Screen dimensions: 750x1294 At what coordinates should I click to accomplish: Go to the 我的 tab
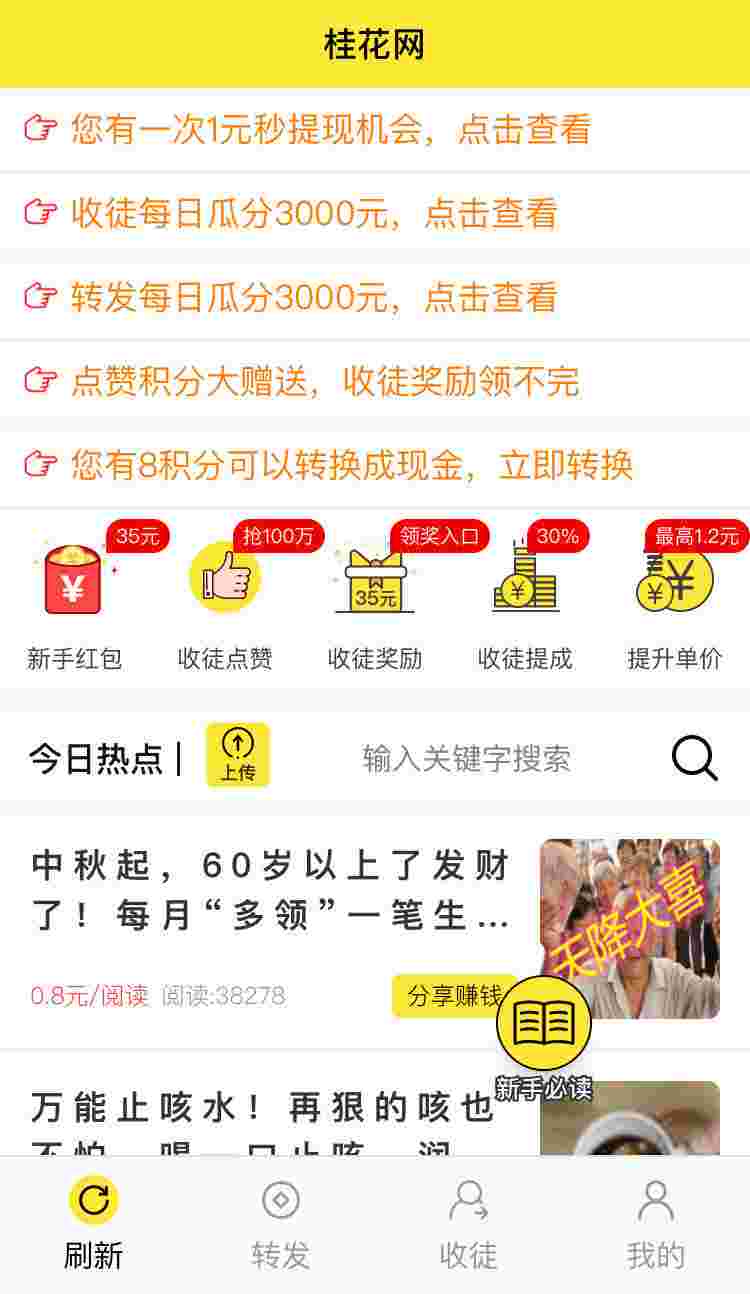pyautogui.click(x=656, y=1224)
